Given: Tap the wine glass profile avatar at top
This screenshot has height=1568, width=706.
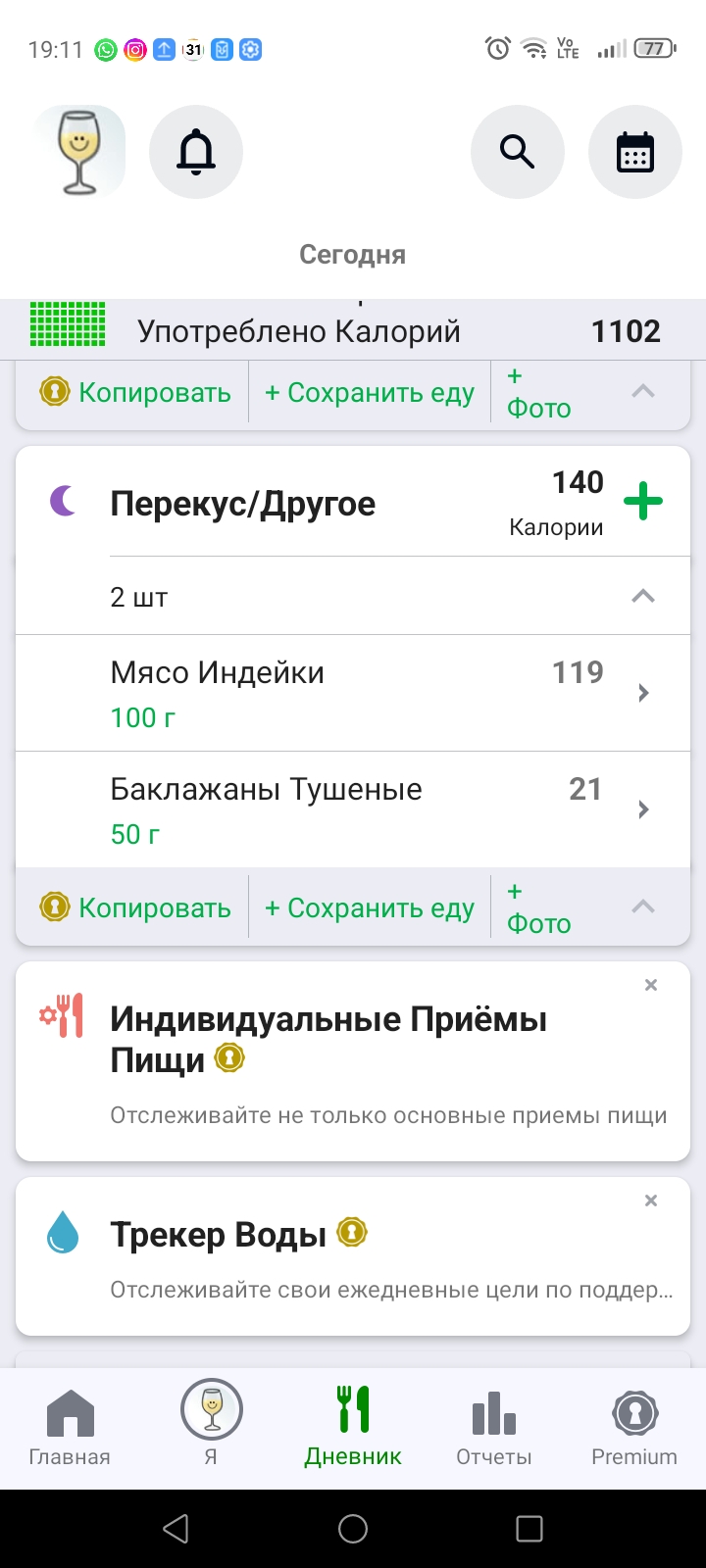Looking at the screenshot, I should [79, 152].
